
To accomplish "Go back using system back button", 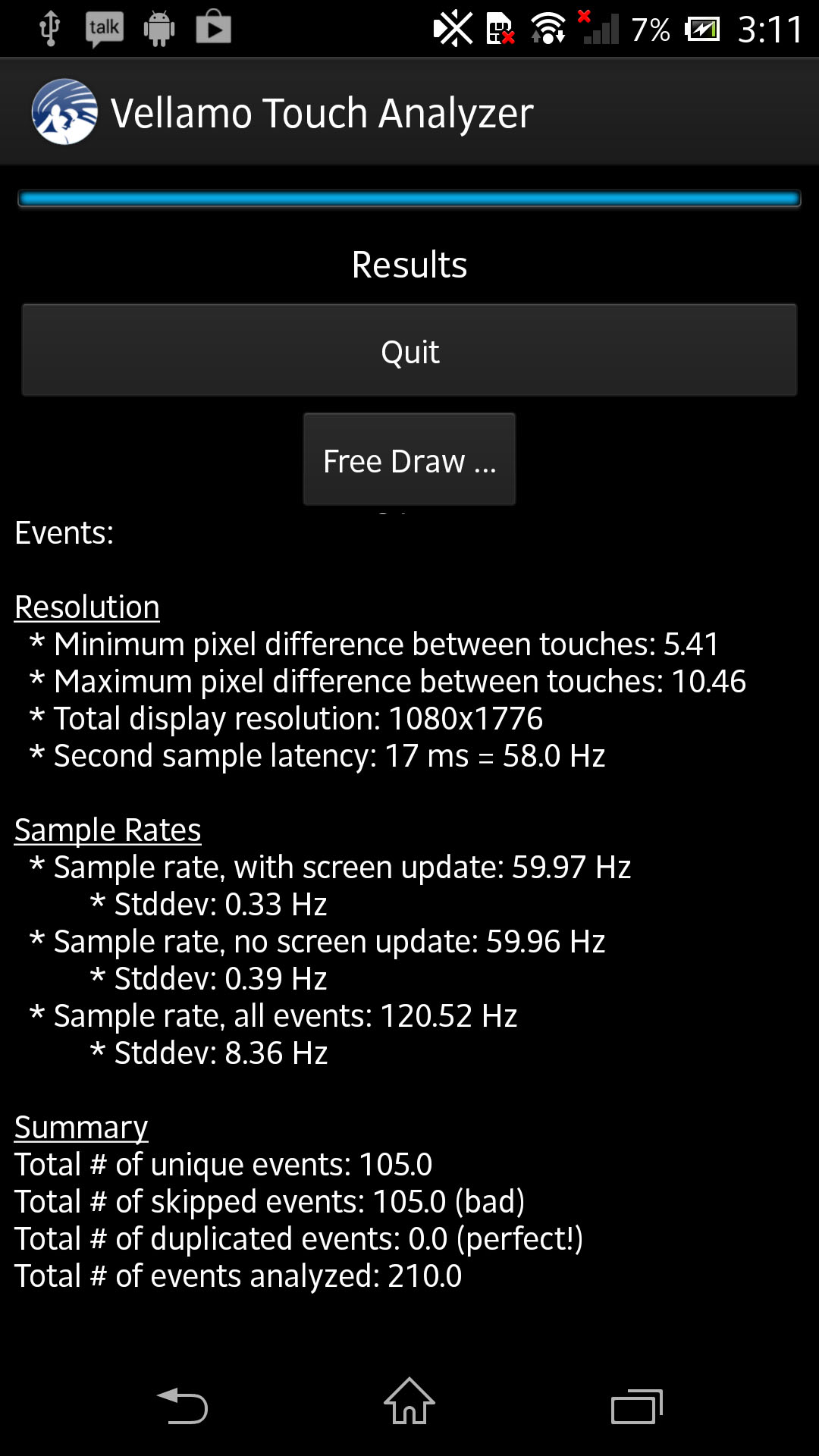I will coord(182,1404).
